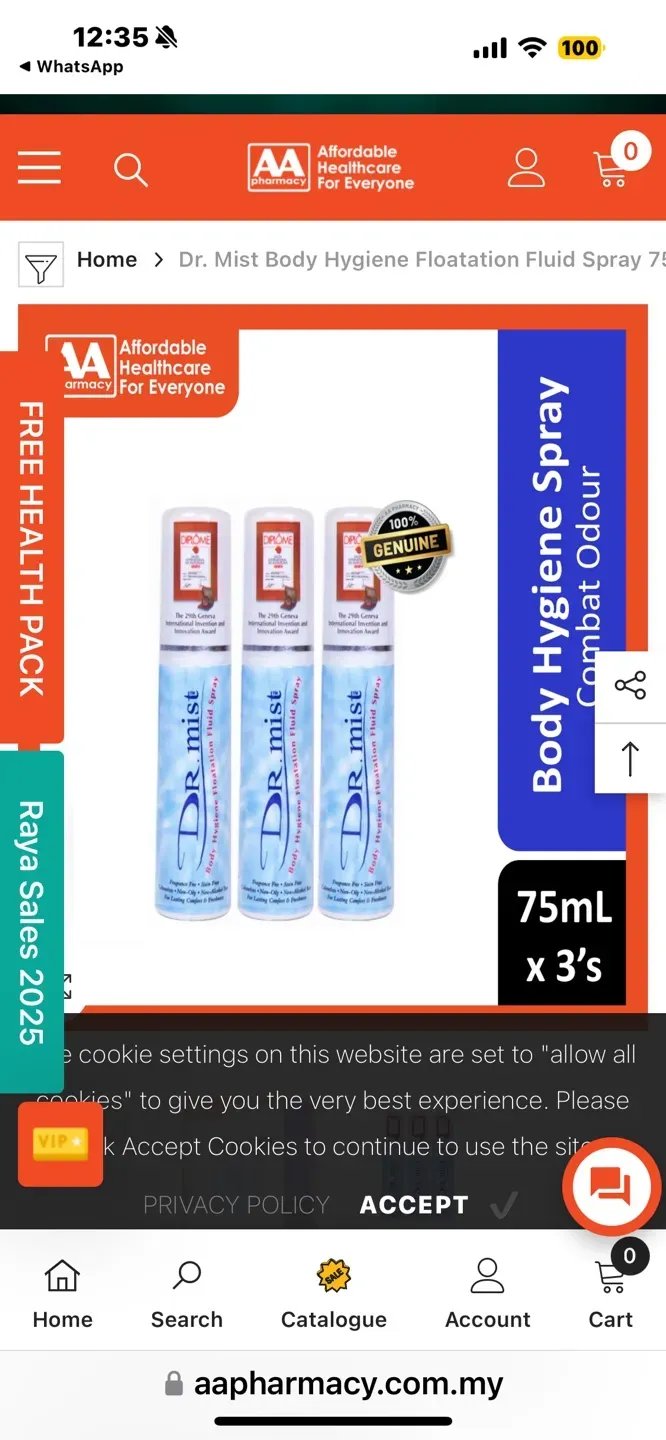Open the Catalogue tab
The image size is (666, 1440).
pos(333,1295)
